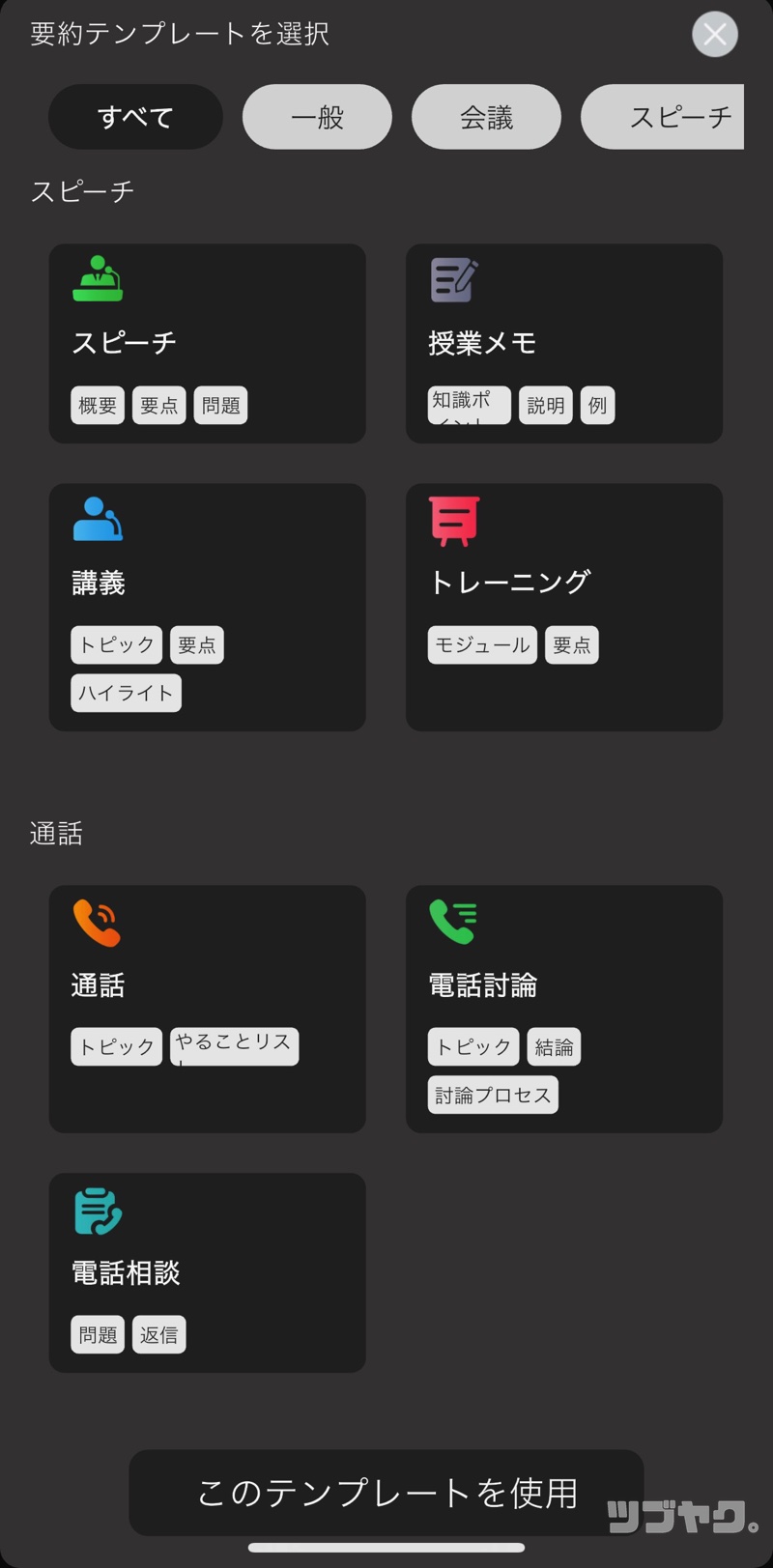The image size is (773, 1568).
Task: Pick the 電話討論 template card
Action: coord(563,1008)
